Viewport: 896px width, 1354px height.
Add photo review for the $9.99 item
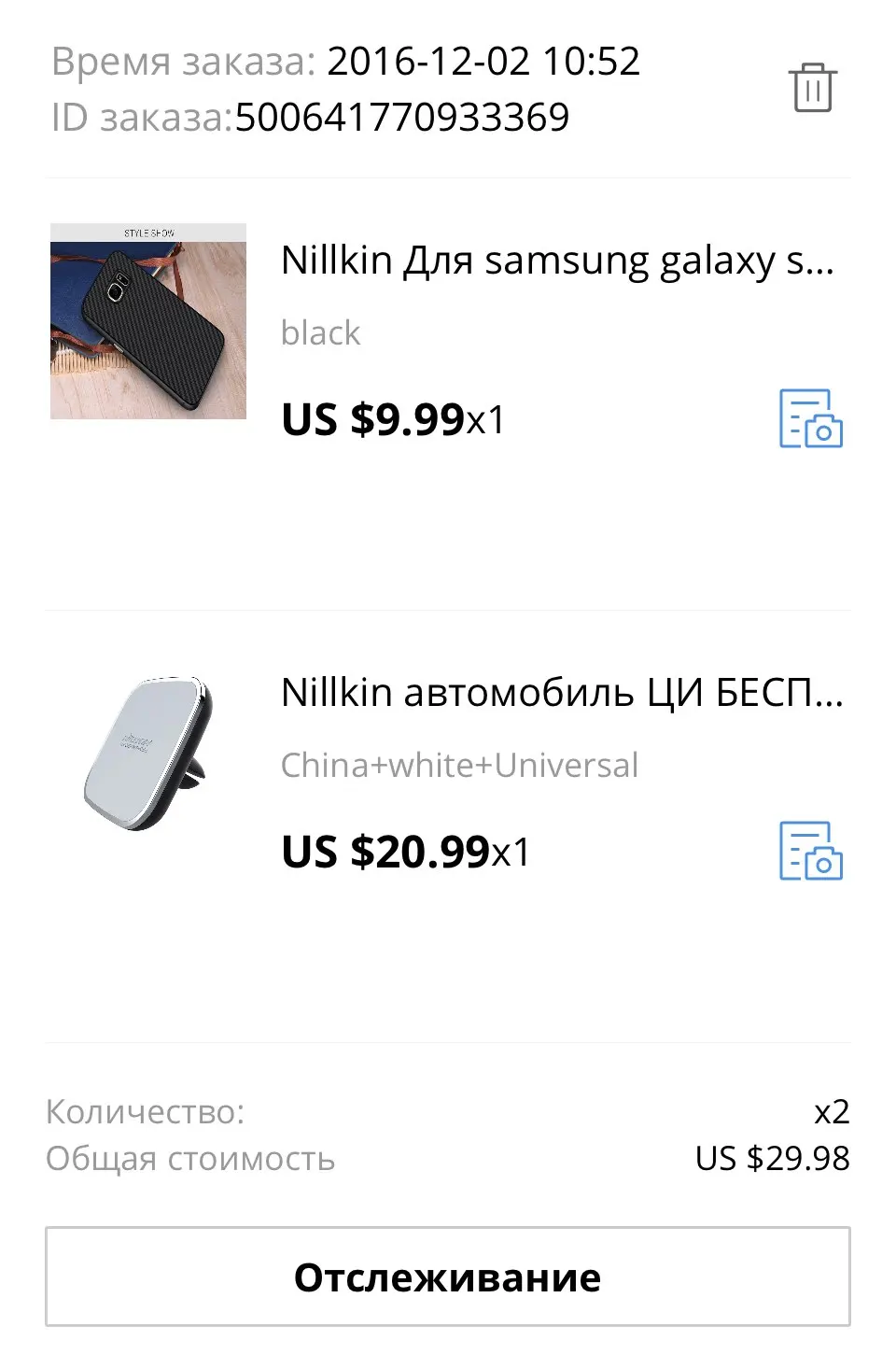(810, 418)
